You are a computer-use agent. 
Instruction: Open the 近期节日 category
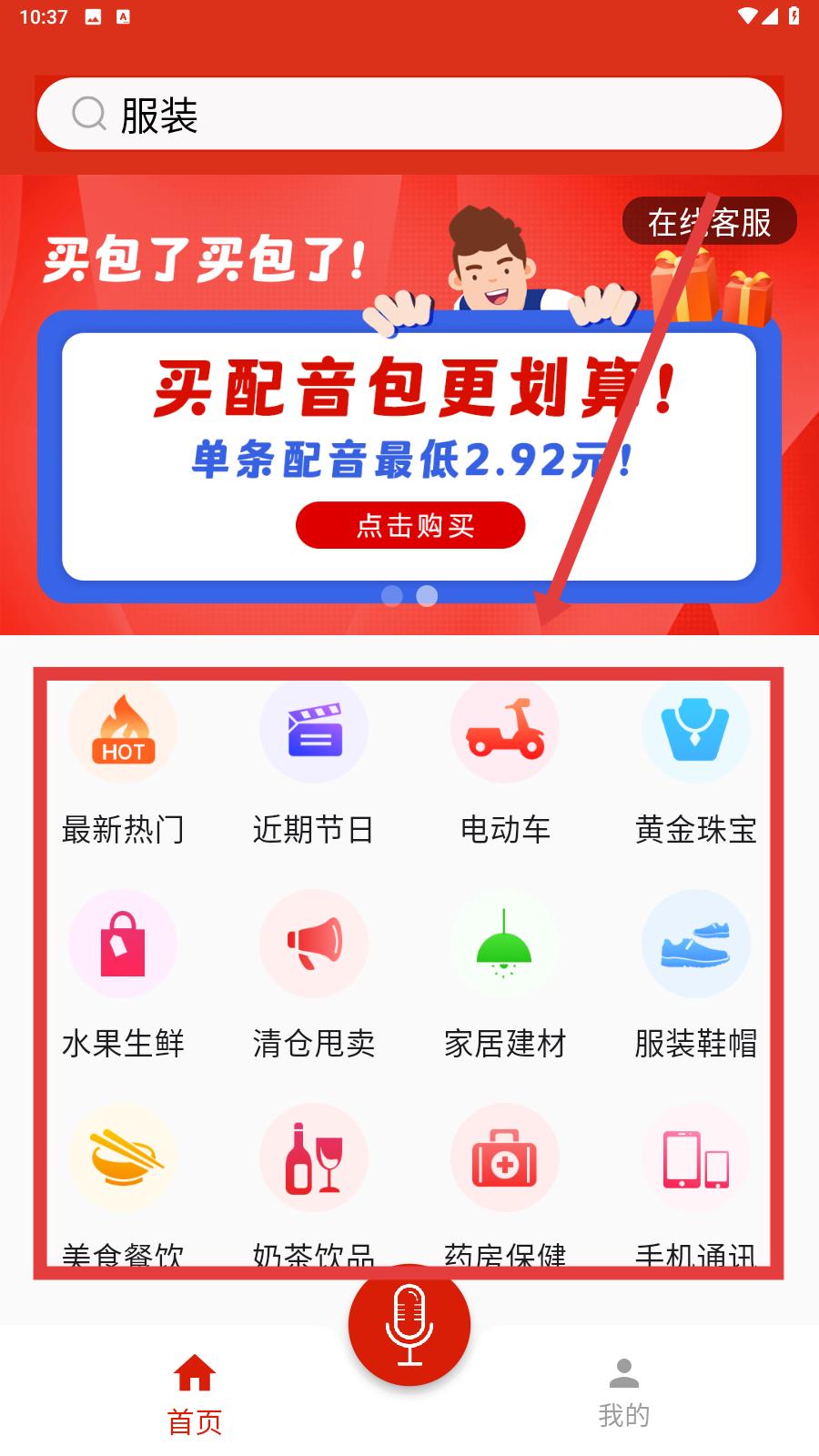point(314,763)
